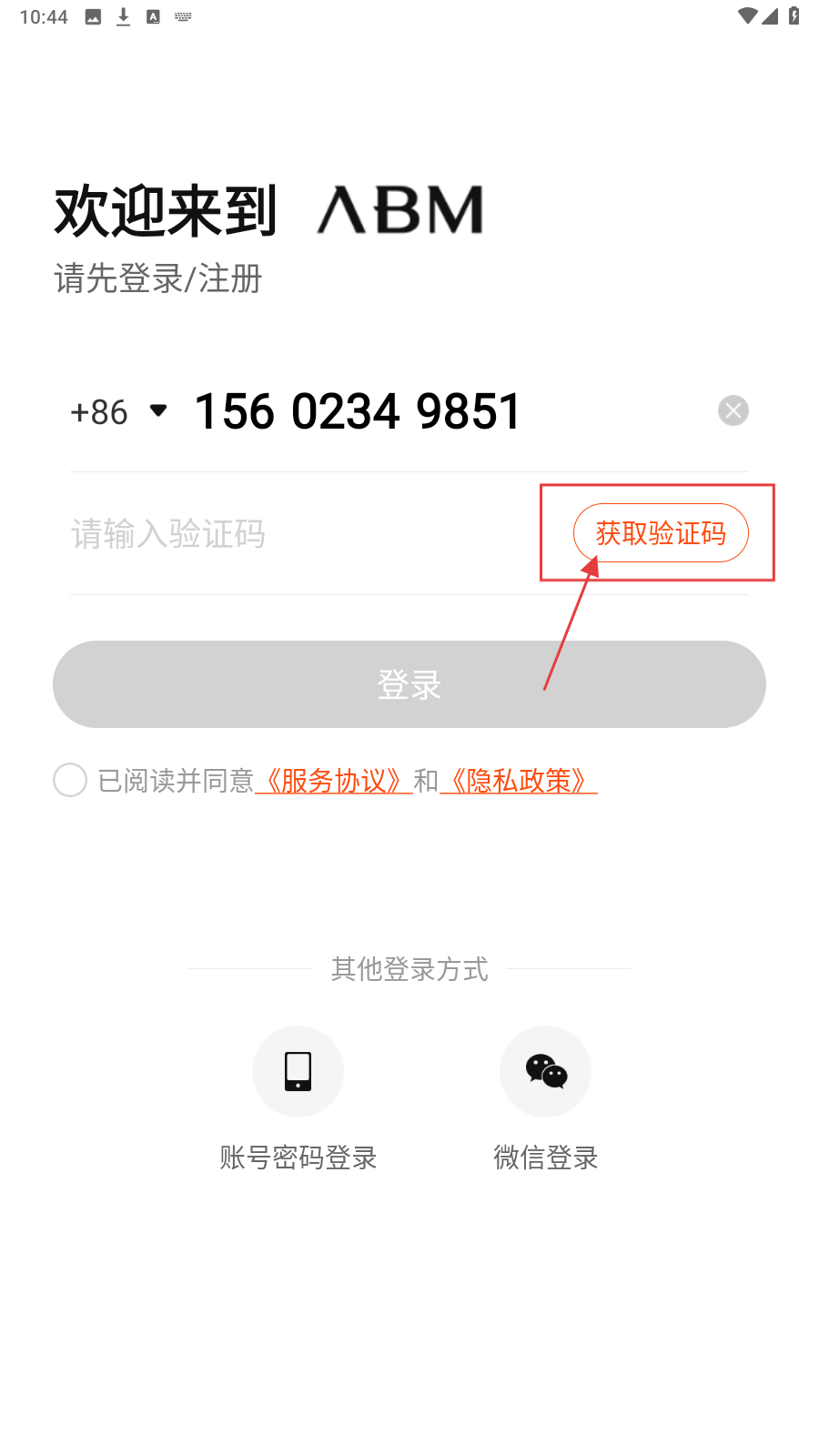Check the agreement consent checkbox
The height and width of the screenshot is (1456, 819).
coord(70,780)
